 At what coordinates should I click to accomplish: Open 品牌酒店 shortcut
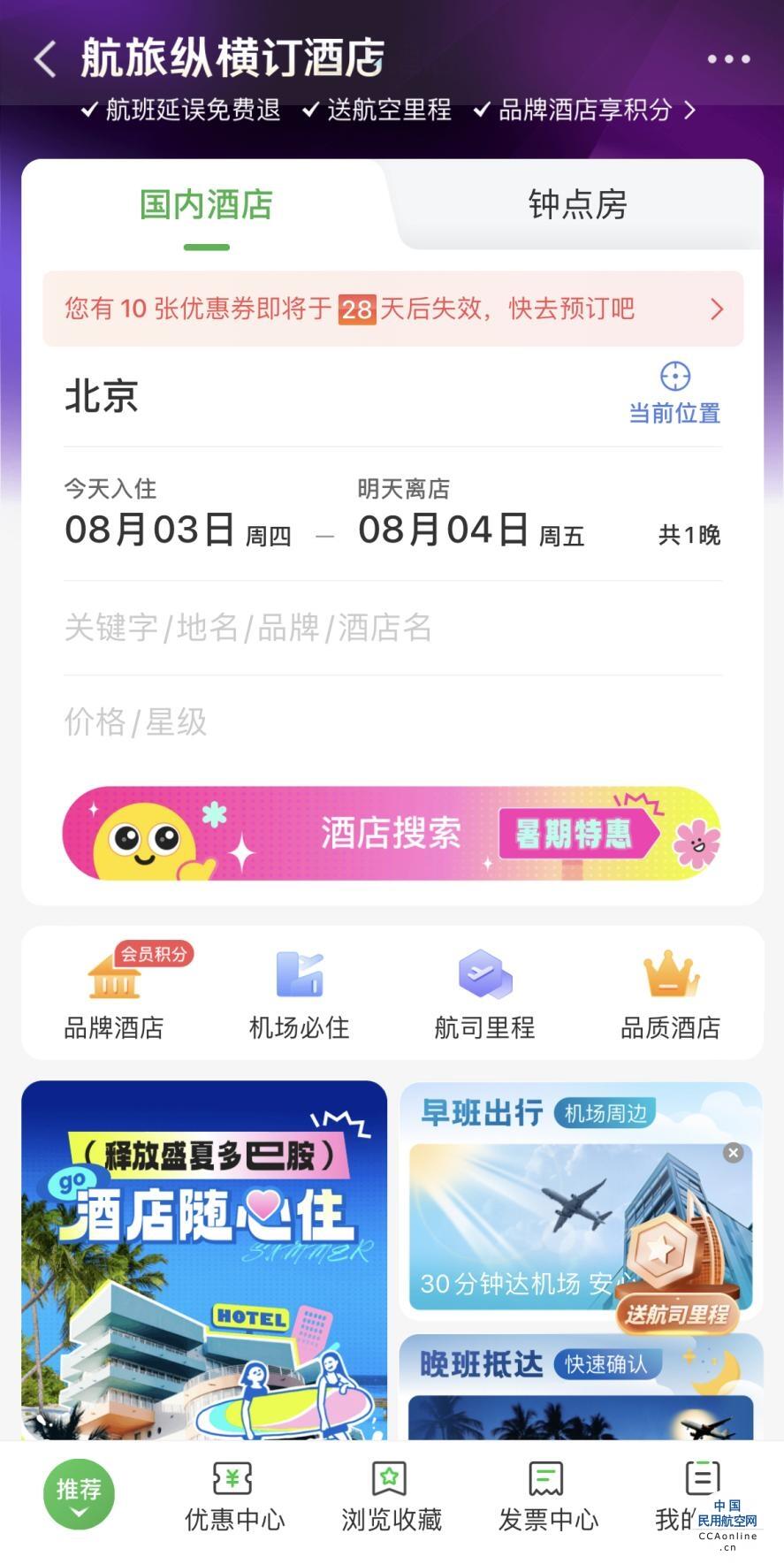114,994
